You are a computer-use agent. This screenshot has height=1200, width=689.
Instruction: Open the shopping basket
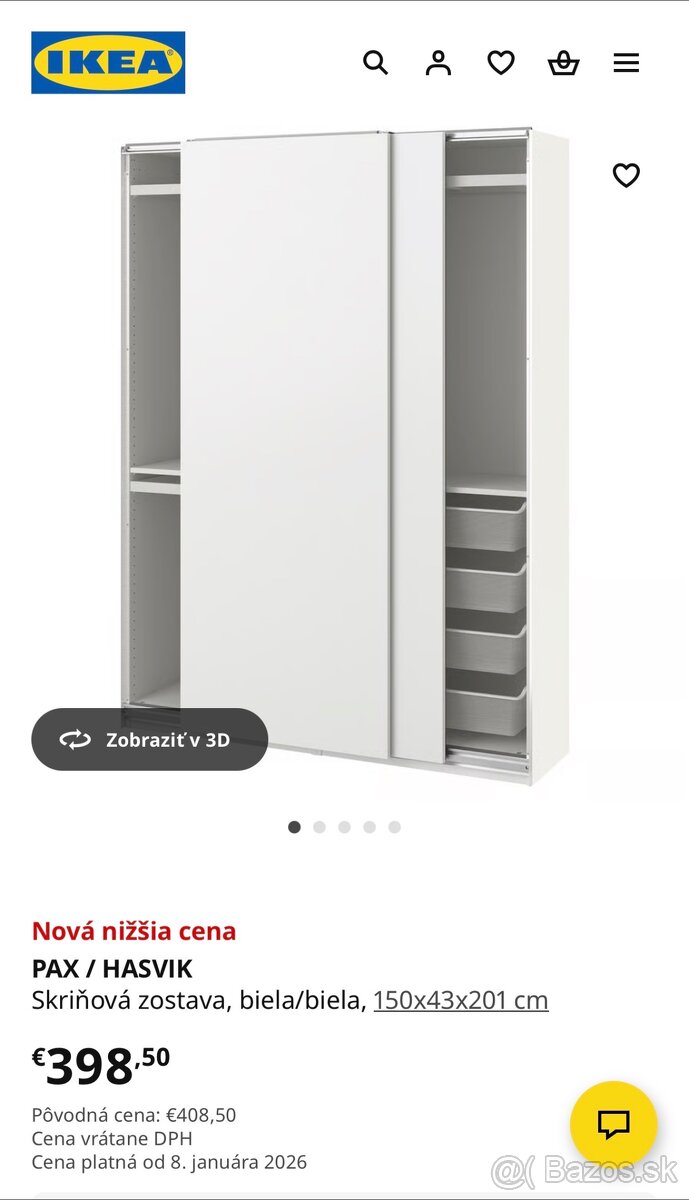click(564, 63)
